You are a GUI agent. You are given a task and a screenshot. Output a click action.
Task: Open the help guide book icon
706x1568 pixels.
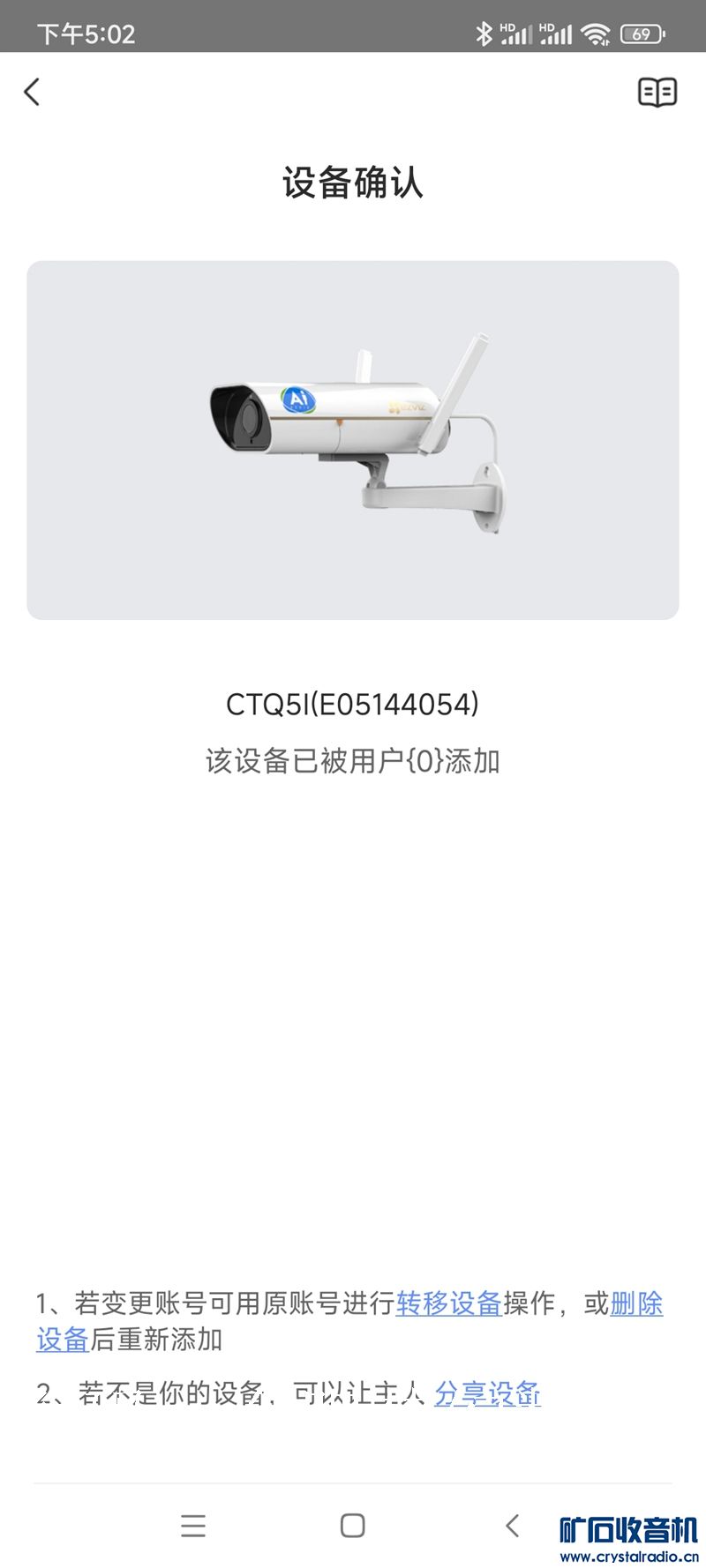[657, 92]
